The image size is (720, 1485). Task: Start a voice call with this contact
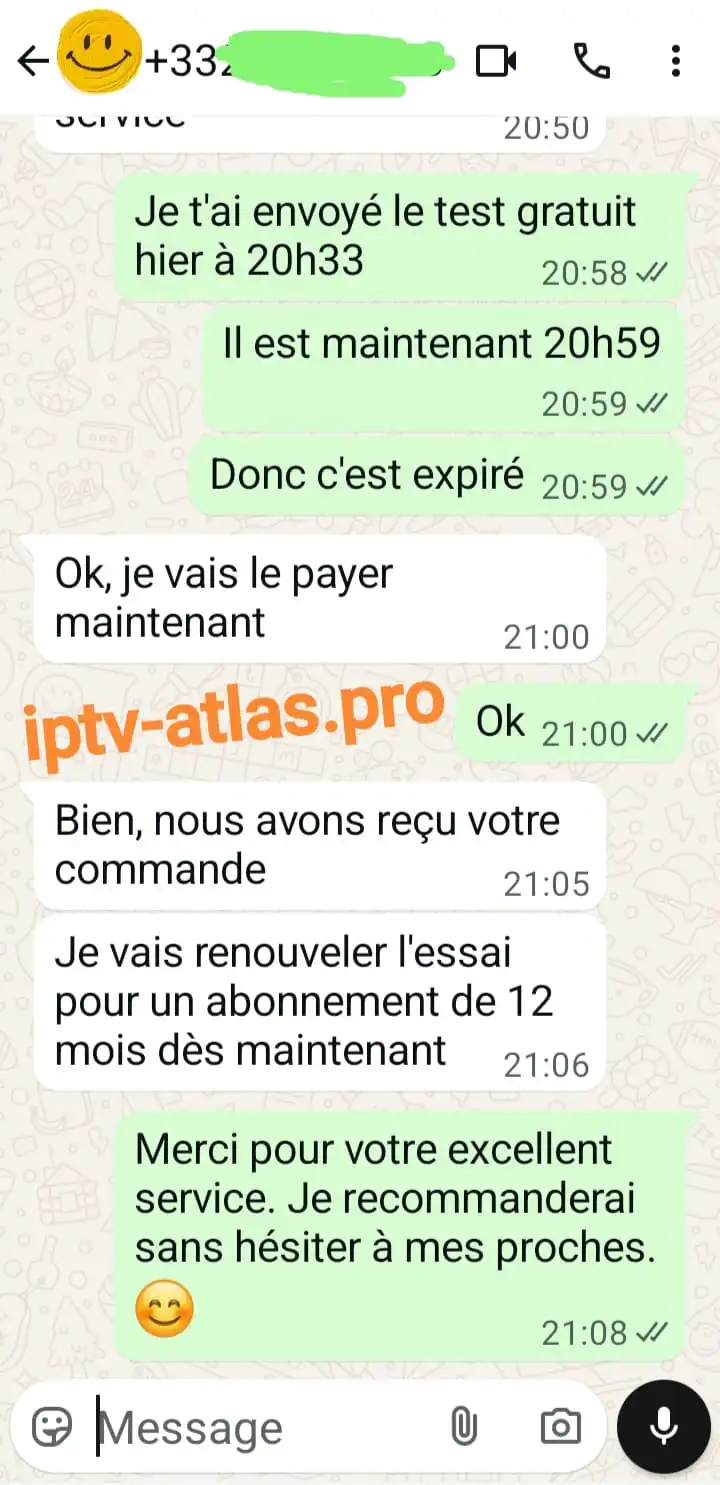point(592,62)
